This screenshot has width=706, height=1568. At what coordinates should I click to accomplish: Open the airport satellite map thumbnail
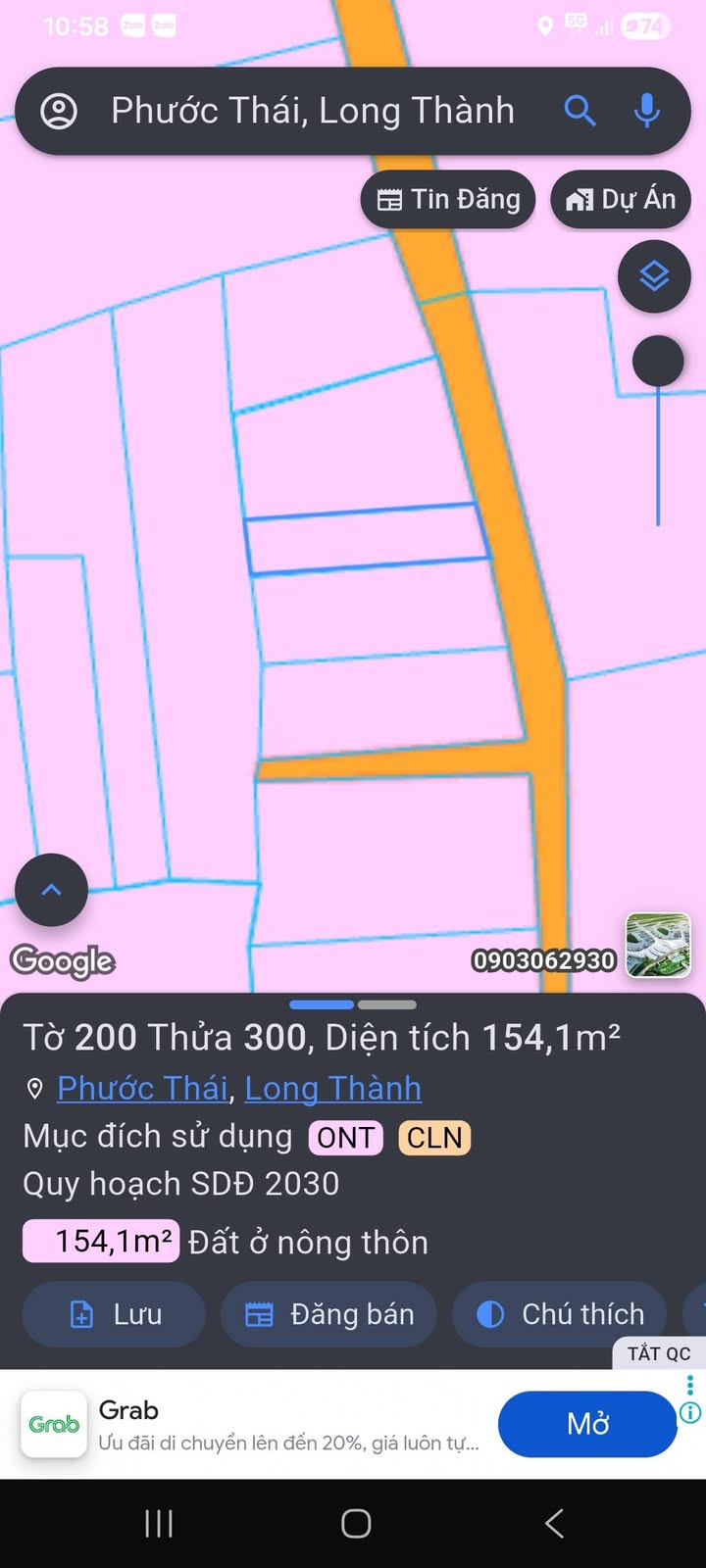(658, 945)
